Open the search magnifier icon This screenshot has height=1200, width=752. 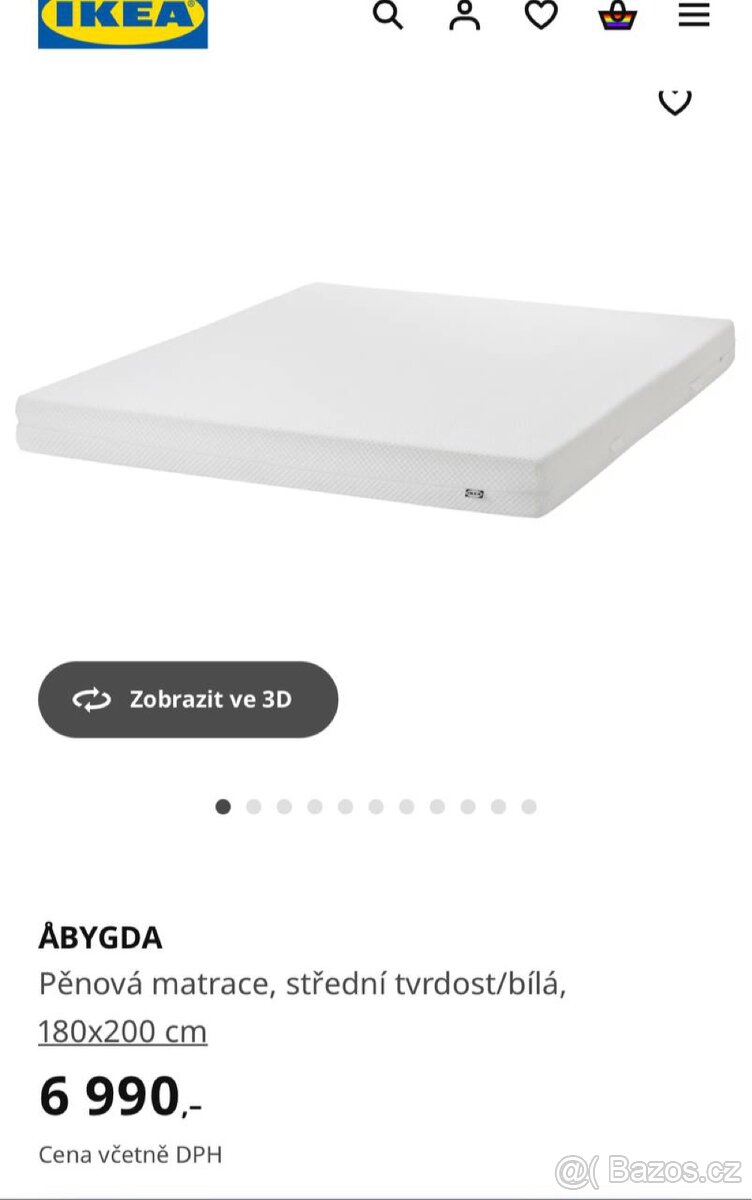(x=388, y=15)
